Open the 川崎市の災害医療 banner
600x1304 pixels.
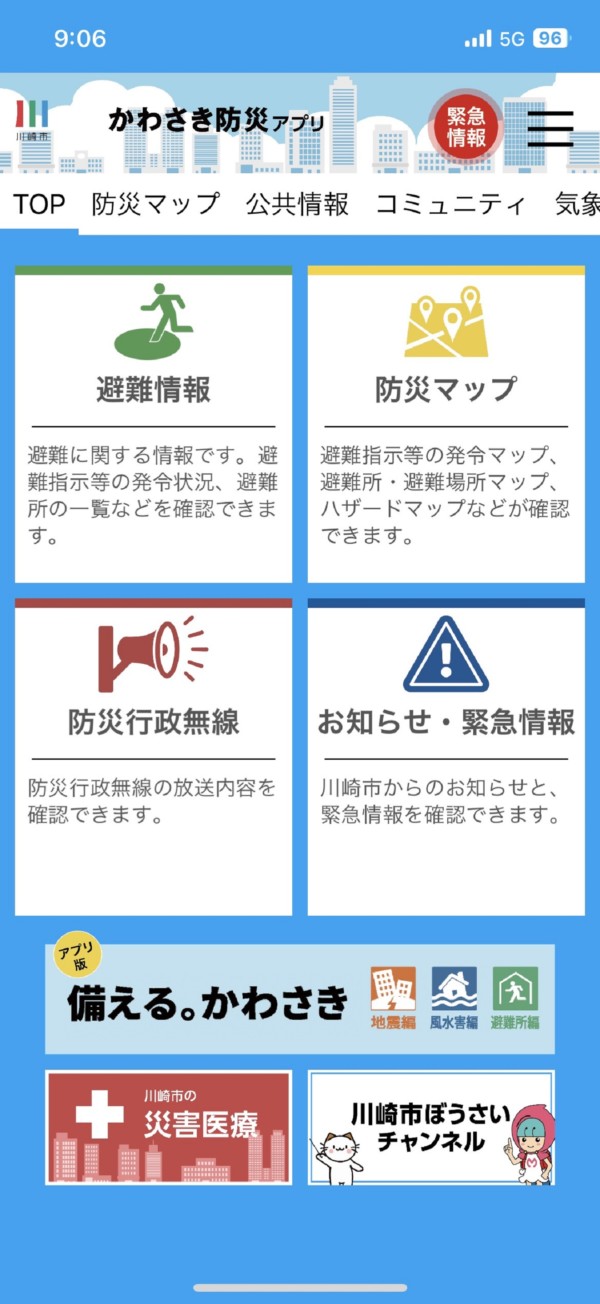(x=168, y=1127)
